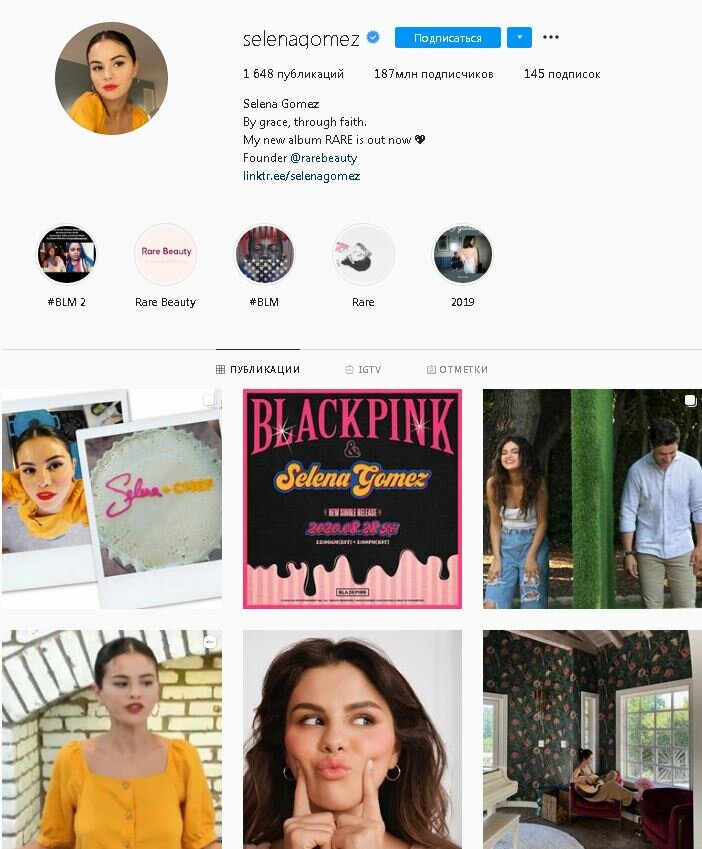Open the post with the green pillar
This screenshot has width=702, height=849.
tap(592, 498)
